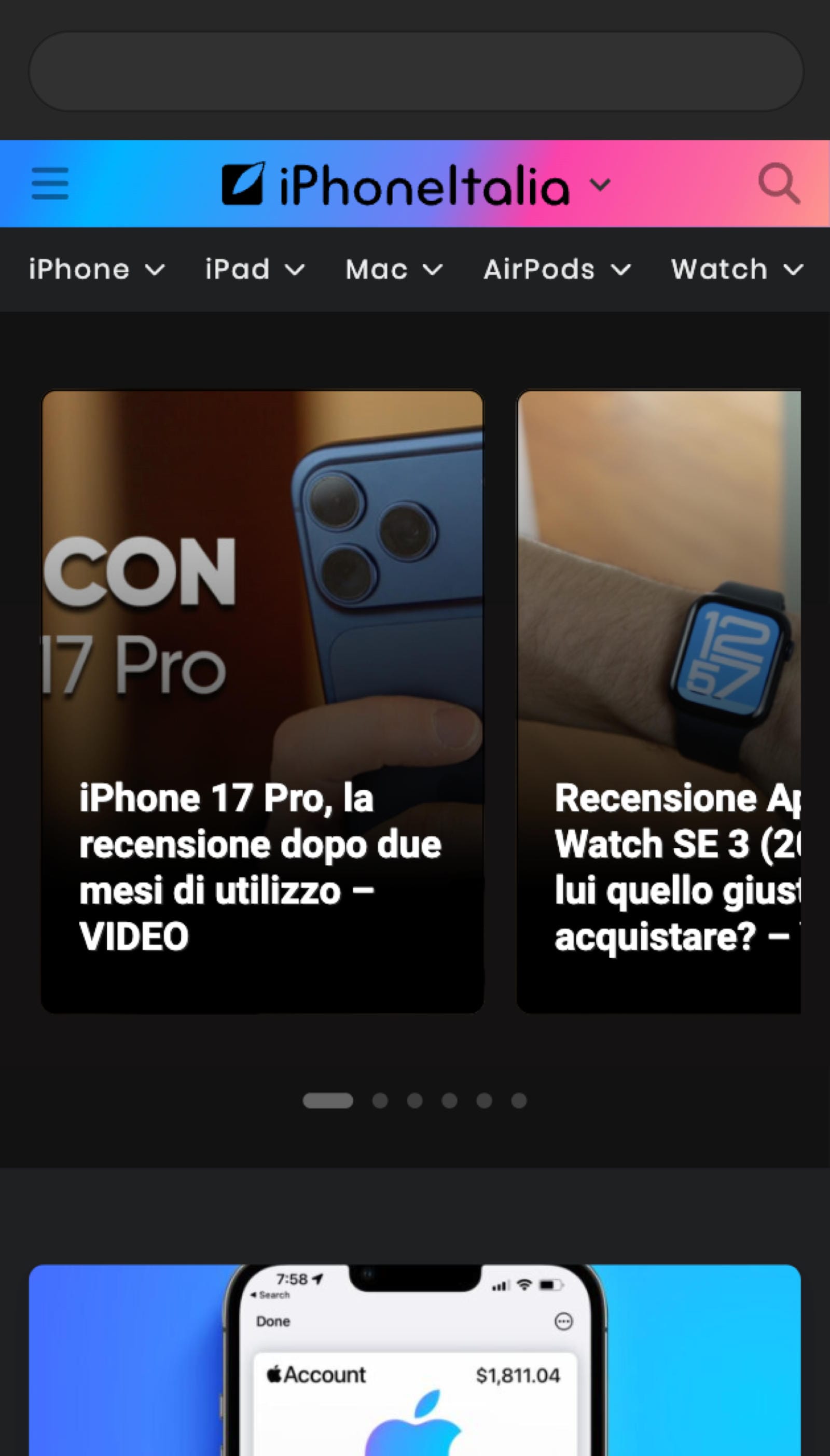Click the top rounded address bar
The height and width of the screenshot is (1456, 830).
click(x=414, y=69)
